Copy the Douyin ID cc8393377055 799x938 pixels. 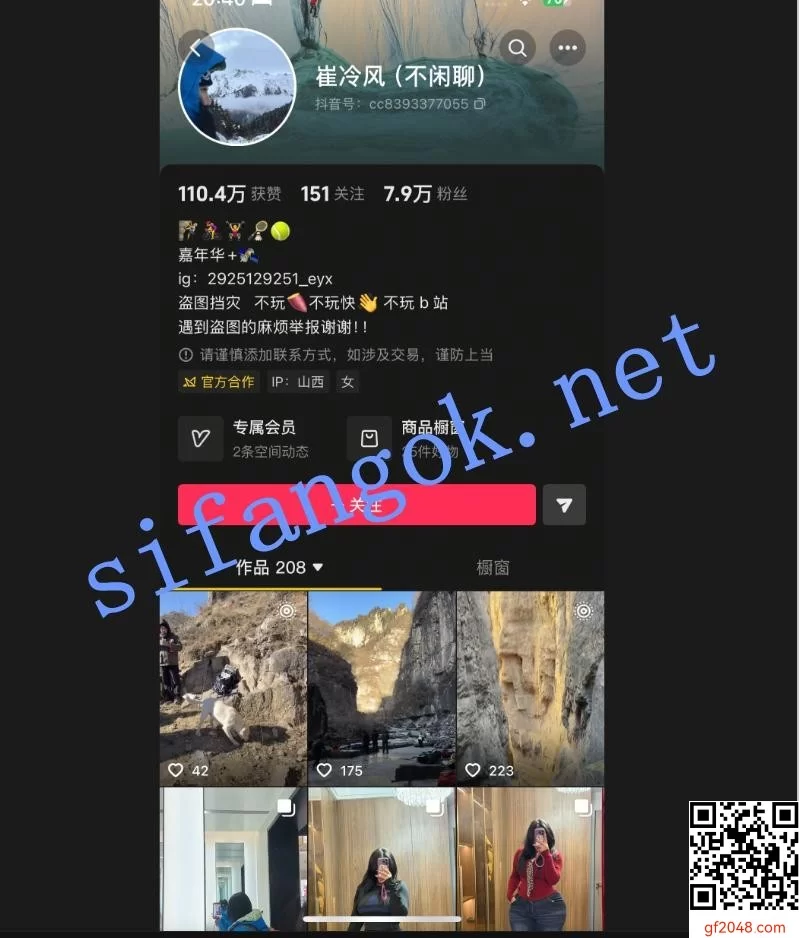pyautogui.click(x=480, y=104)
